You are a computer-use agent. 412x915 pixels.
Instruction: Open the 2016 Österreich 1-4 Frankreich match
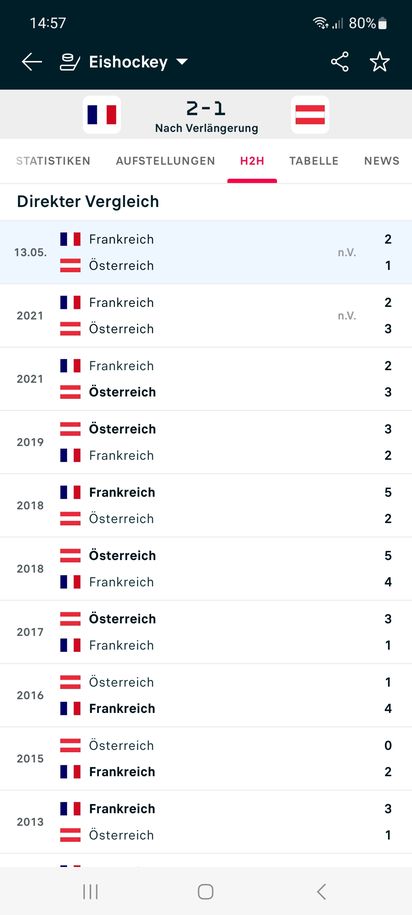(x=206, y=696)
